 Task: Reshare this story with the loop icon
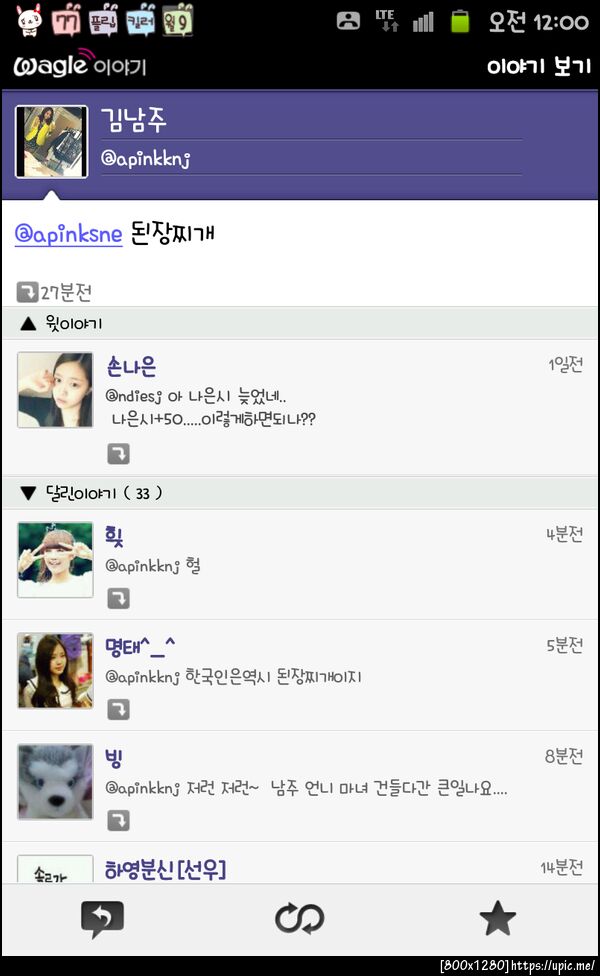coord(299,918)
